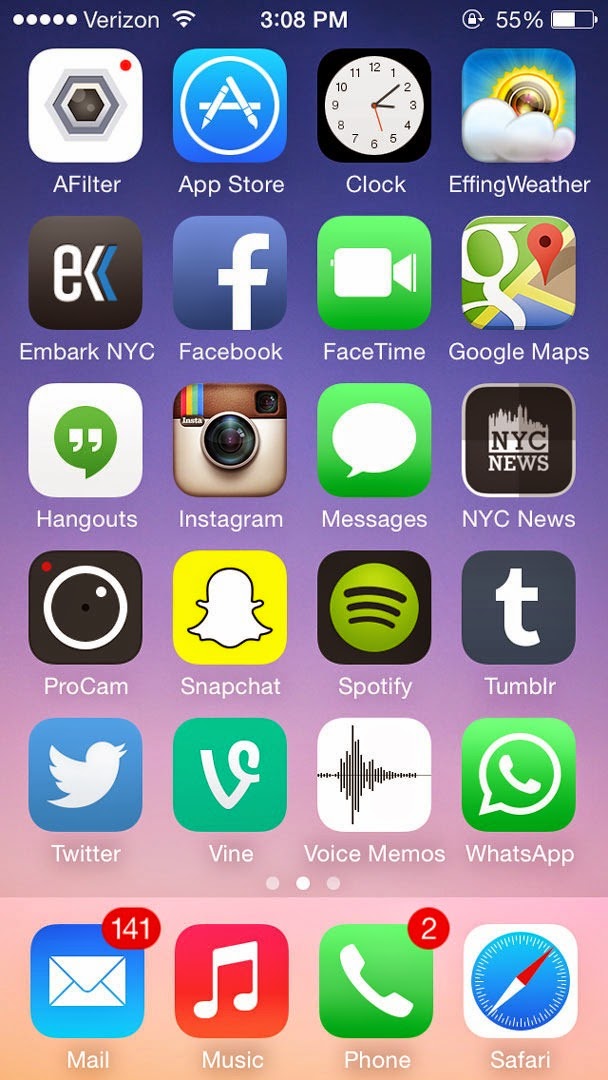Open Mail with 141 unread
The height and width of the screenshot is (1080, 608).
(87, 981)
